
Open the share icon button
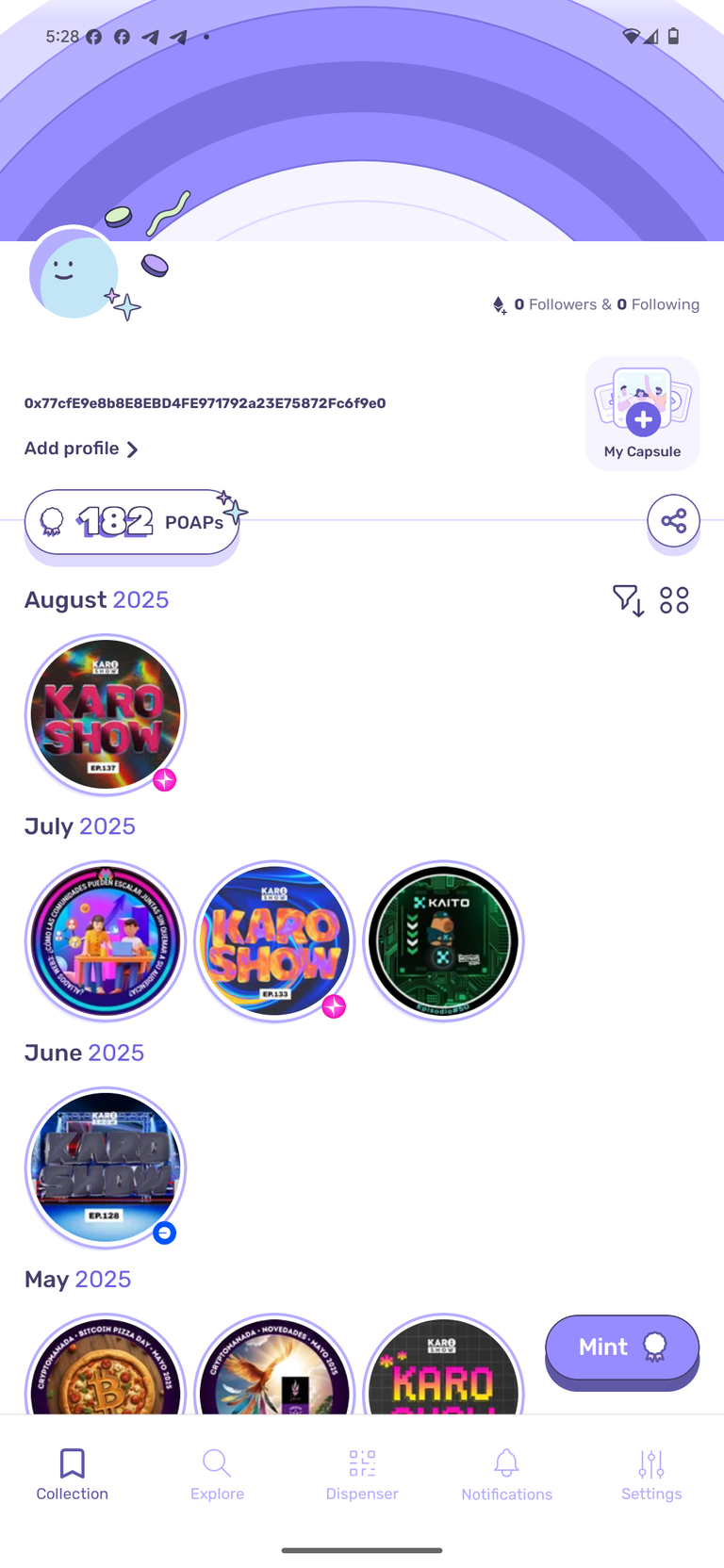point(673,520)
